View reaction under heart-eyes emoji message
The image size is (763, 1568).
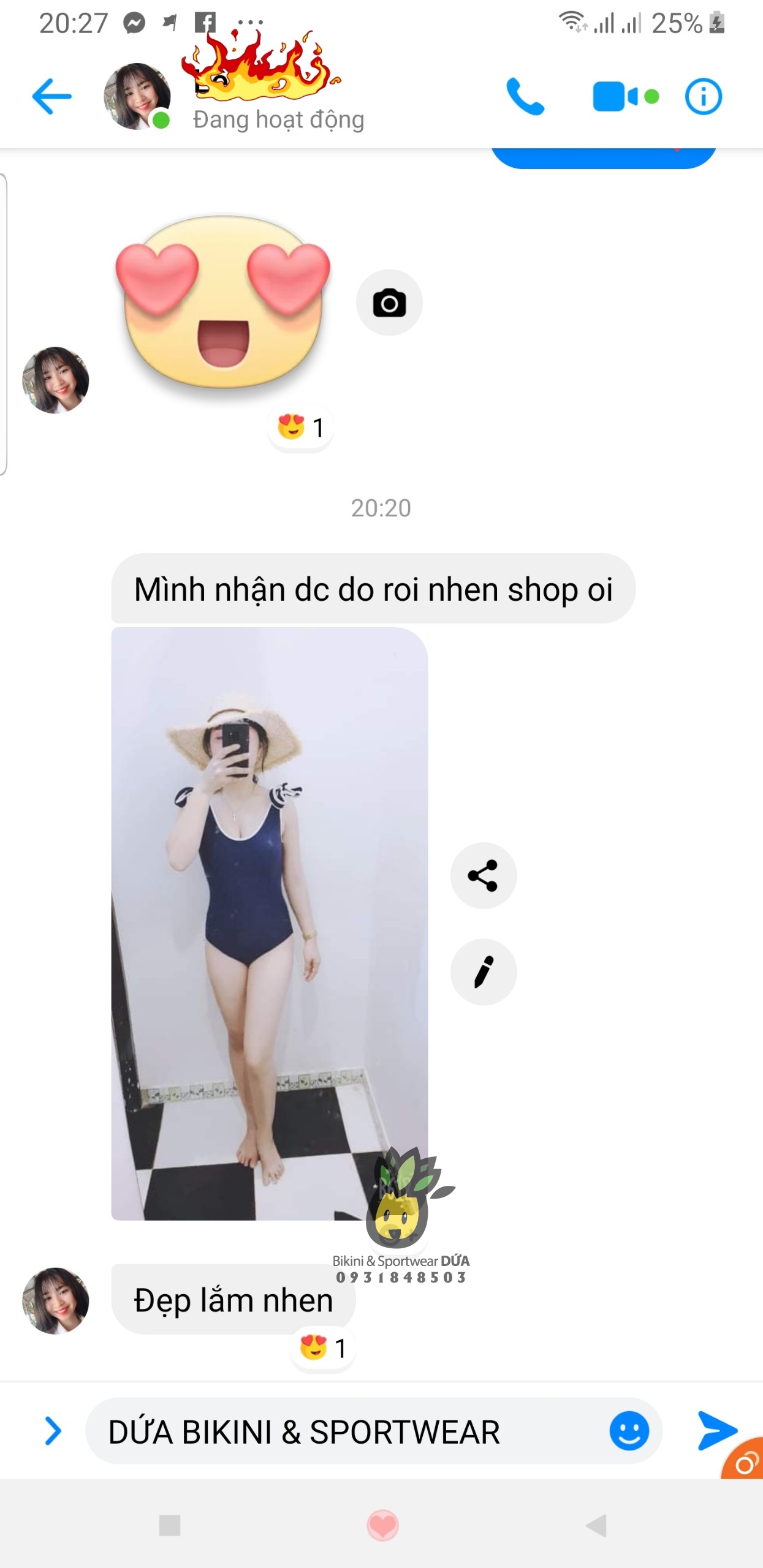(x=300, y=427)
